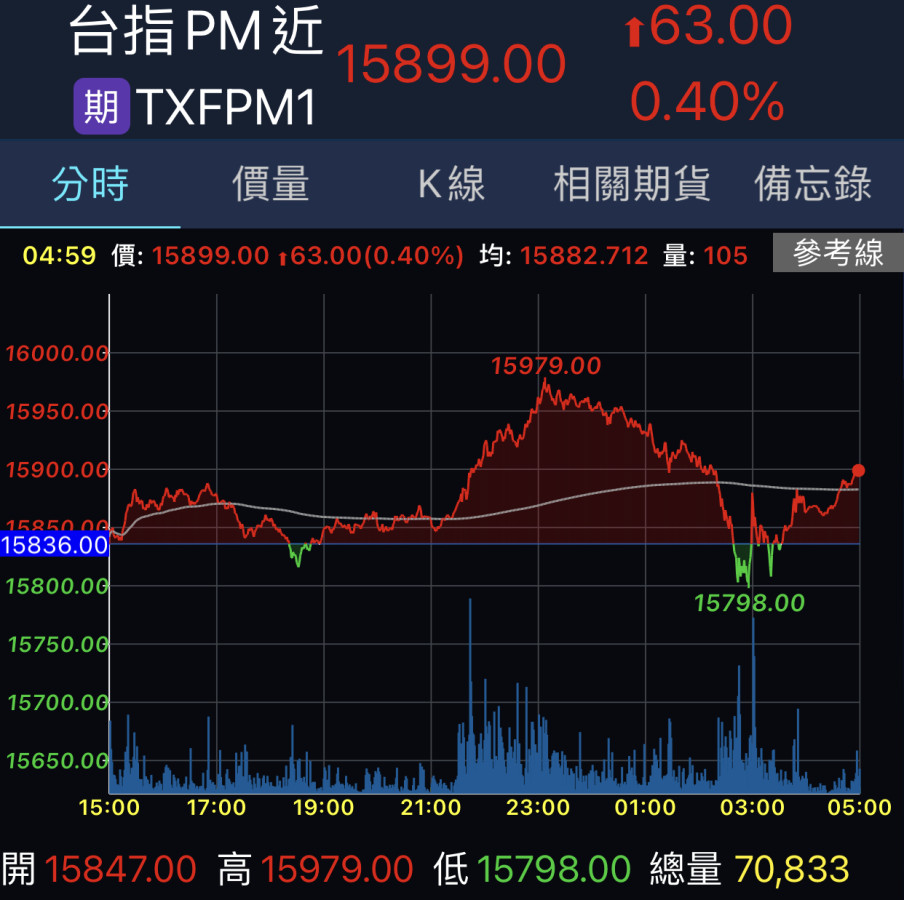Switch to the 分時 tab
The width and height of the screenshot is (904, 900).
tap(90, 185)
